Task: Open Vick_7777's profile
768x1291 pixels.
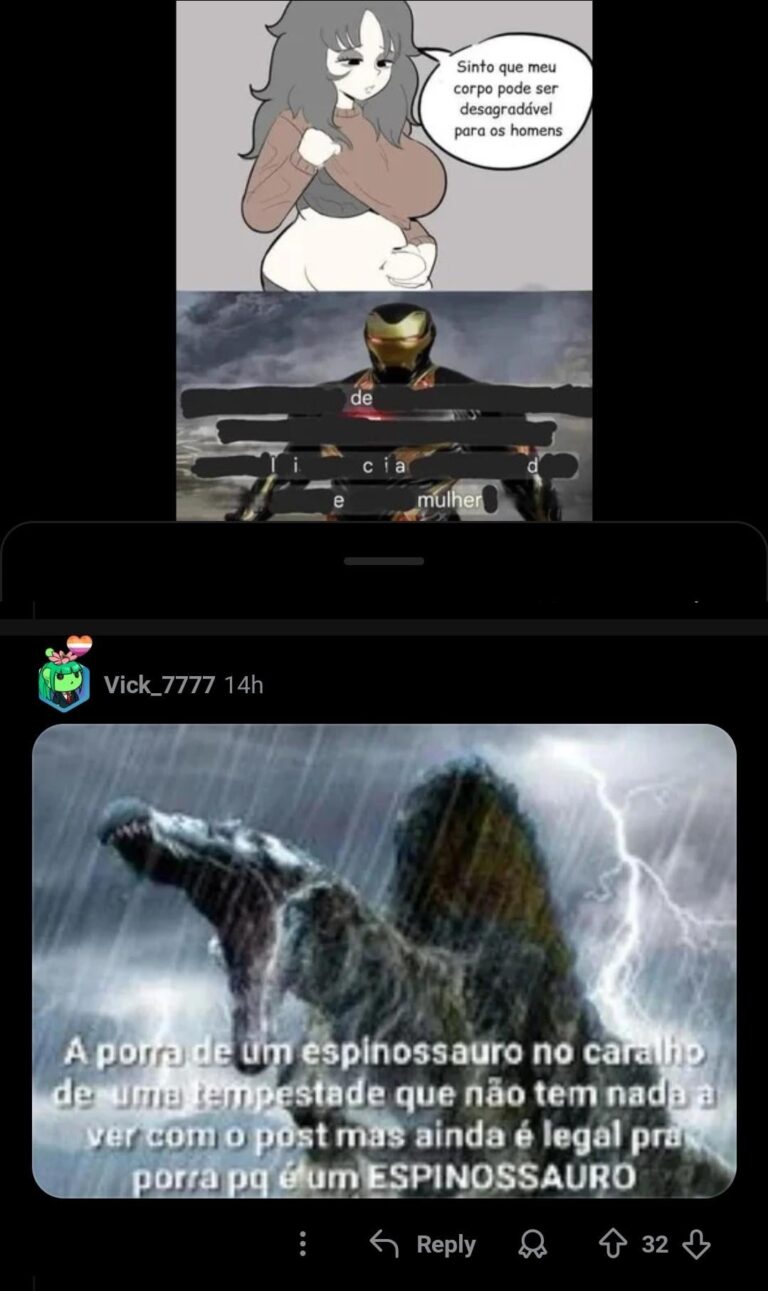Action: 159,685
